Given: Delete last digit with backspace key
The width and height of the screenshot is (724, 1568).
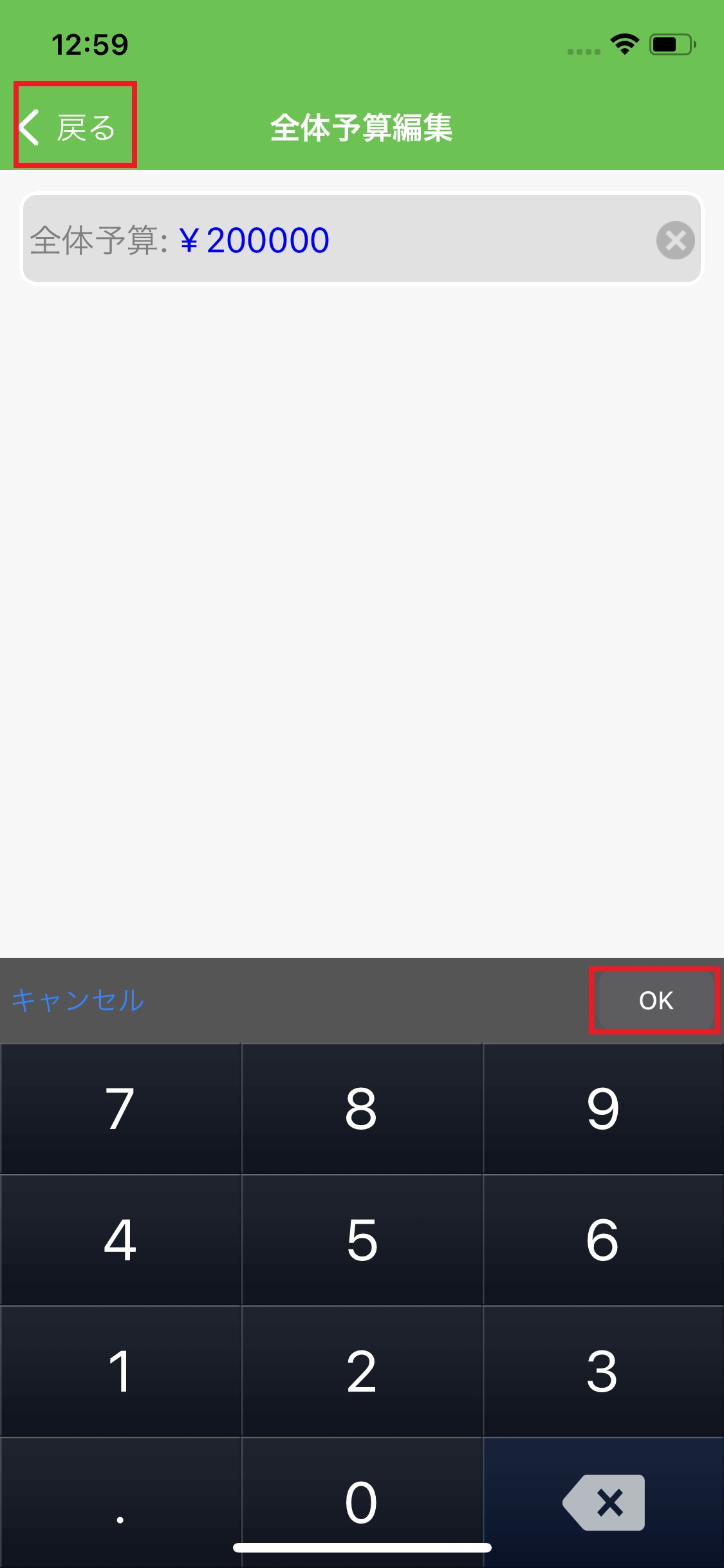Looking at the screenshot, I should 604,1502.
